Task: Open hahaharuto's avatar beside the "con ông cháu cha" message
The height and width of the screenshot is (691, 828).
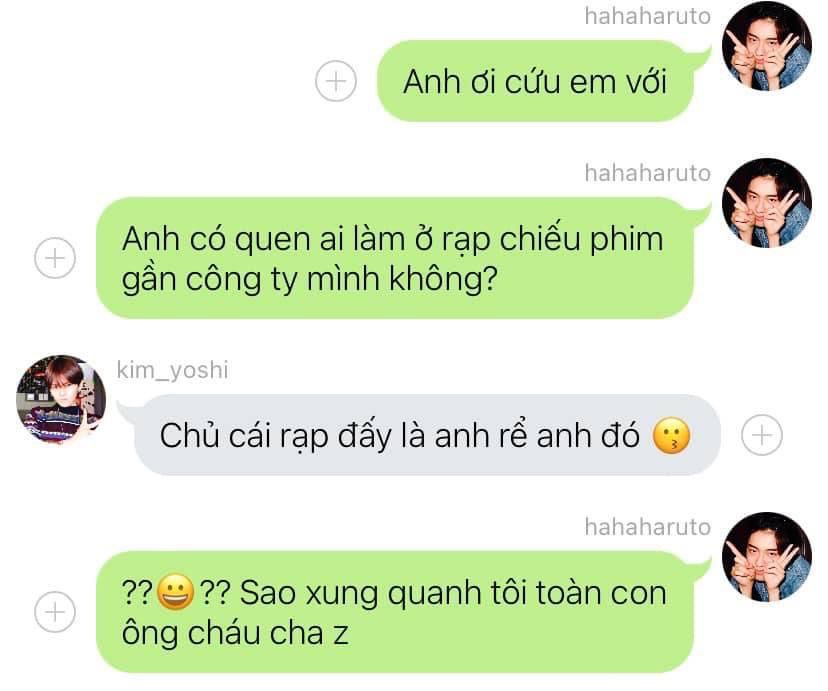Action: click(x=767, y=557)
